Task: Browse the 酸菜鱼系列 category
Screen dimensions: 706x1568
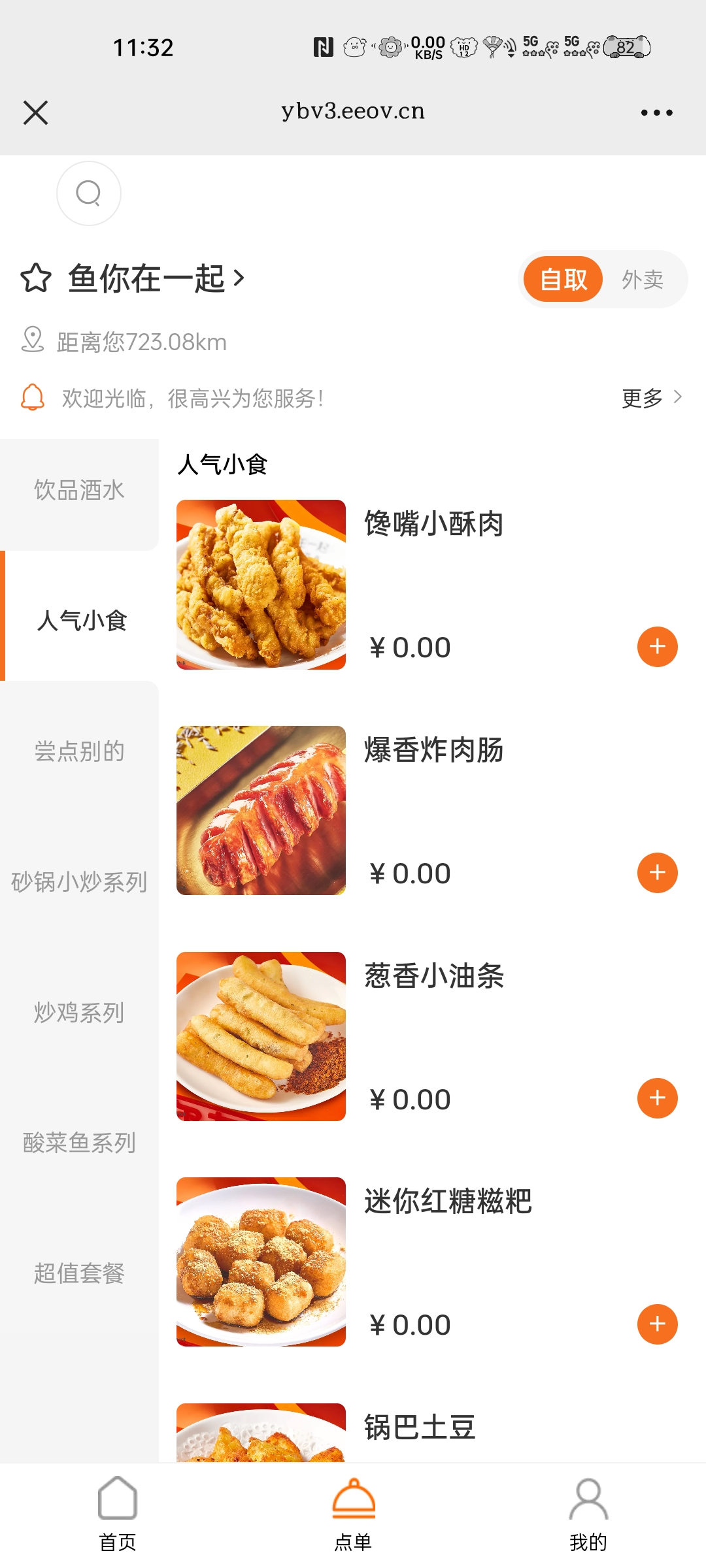Action: [x=79, y=1143]
